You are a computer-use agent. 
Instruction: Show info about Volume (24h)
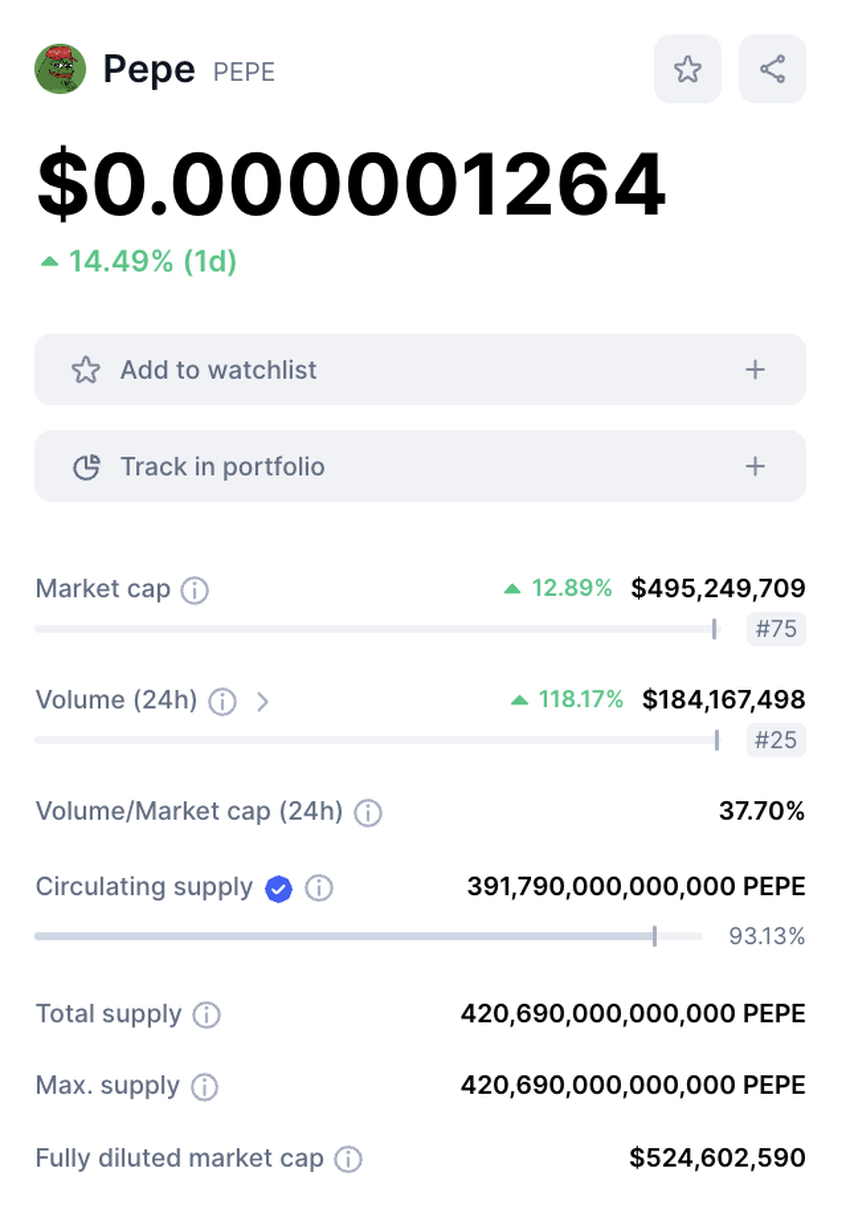(222, 702)
